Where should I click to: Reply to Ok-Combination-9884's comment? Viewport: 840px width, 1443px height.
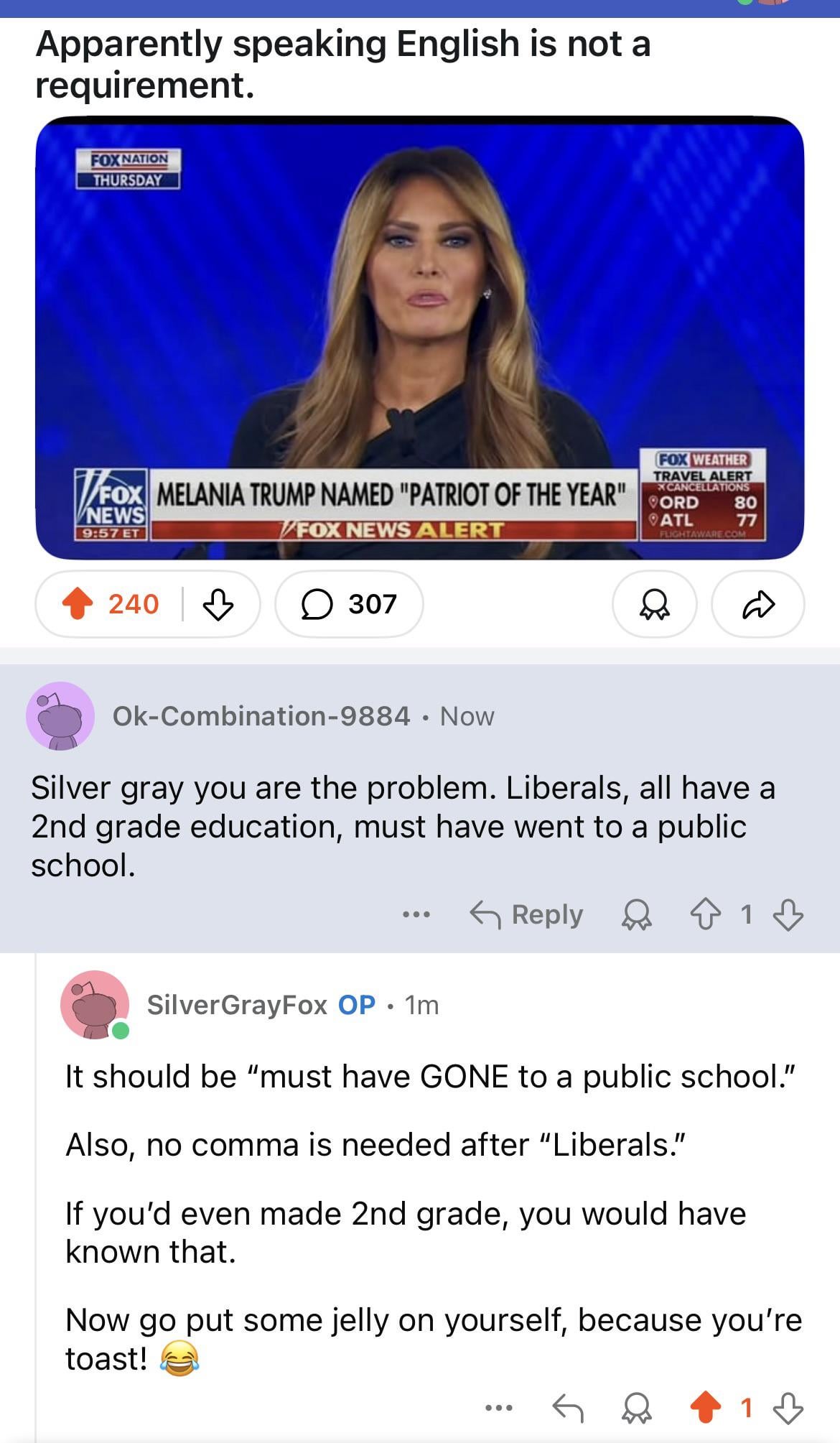coord(526,915)
